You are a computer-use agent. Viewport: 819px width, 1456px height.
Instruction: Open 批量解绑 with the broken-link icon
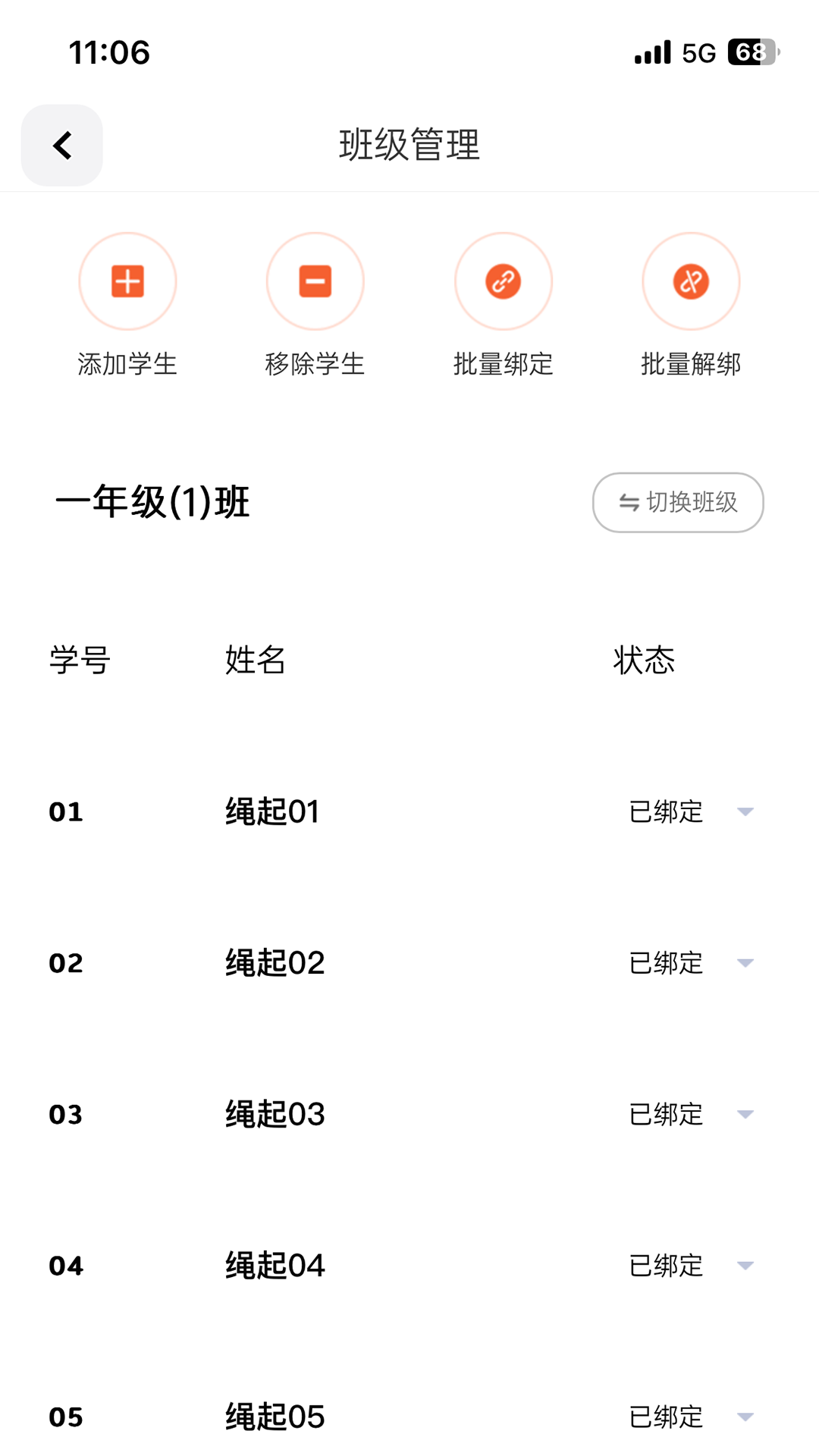coord(691,281)
